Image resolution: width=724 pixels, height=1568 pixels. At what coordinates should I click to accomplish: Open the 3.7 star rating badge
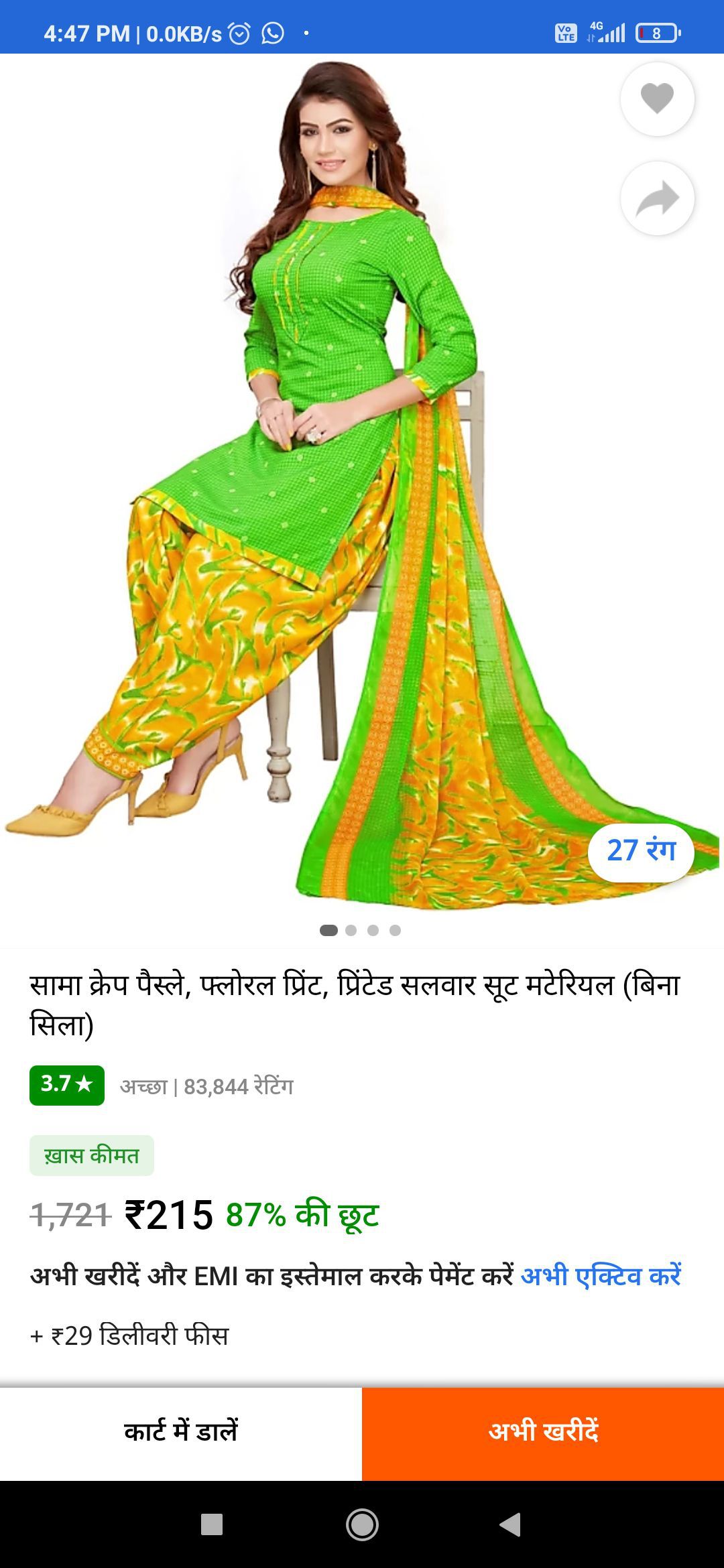tap(67, 1085)
